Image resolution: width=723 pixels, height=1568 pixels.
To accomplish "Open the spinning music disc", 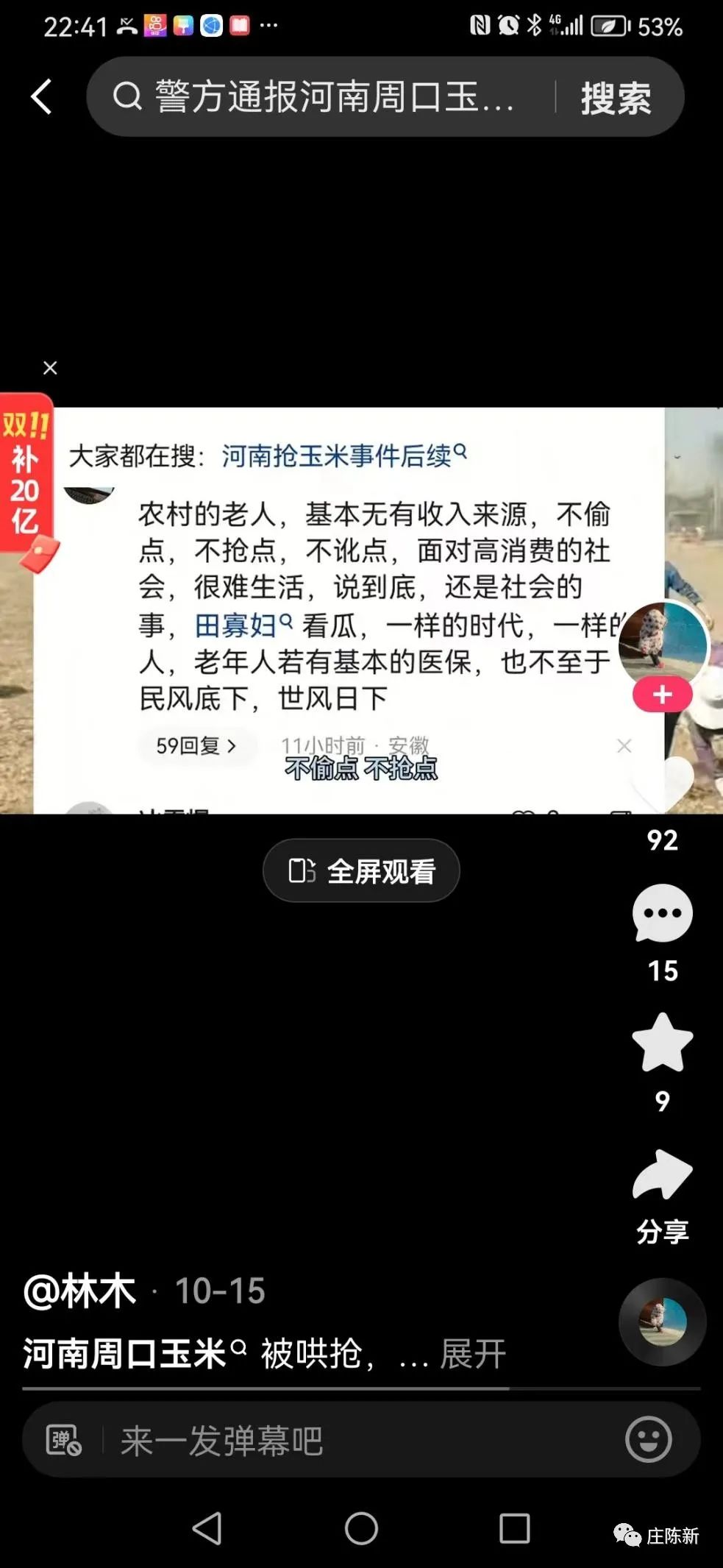I will coord(662,1322).
